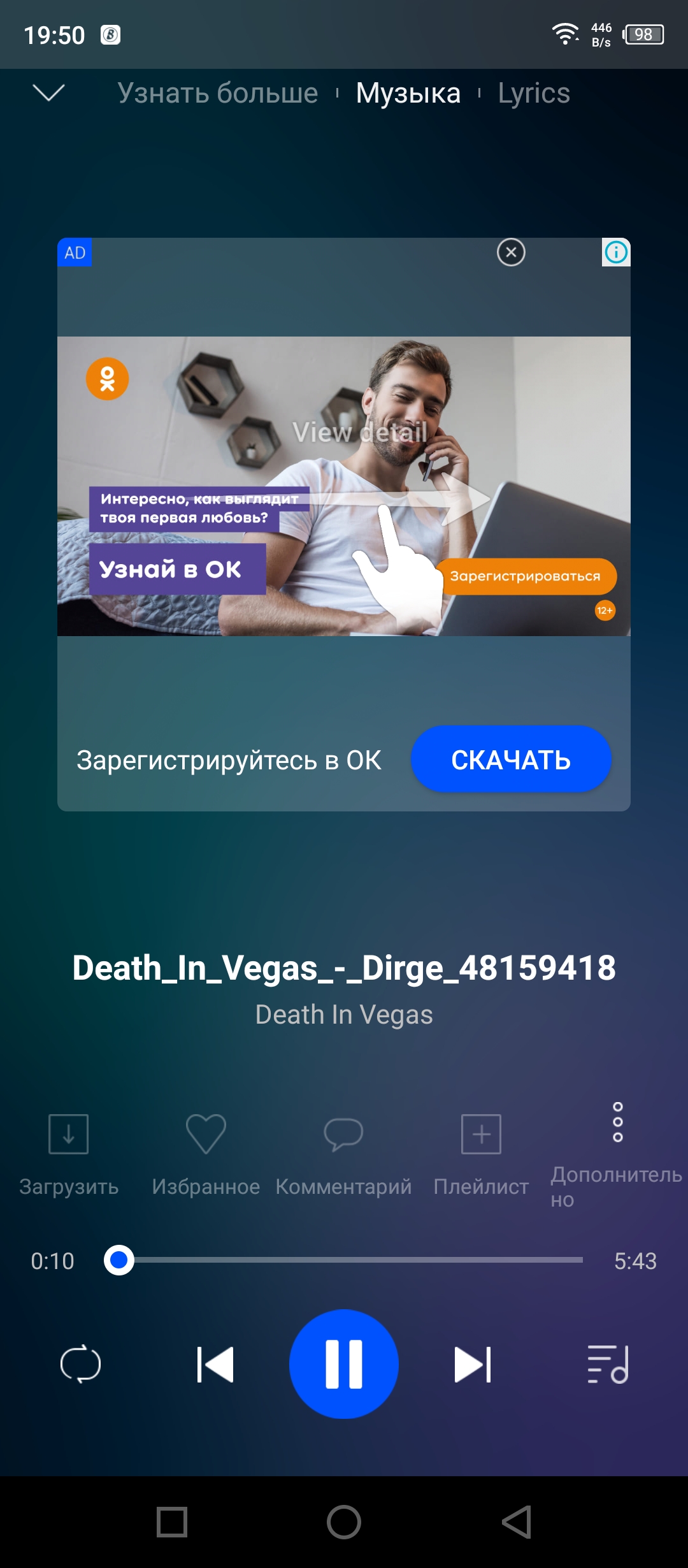Screen dimensions: 688x1568
Task: Go back with system navigation
Action: coord(516,1522)
